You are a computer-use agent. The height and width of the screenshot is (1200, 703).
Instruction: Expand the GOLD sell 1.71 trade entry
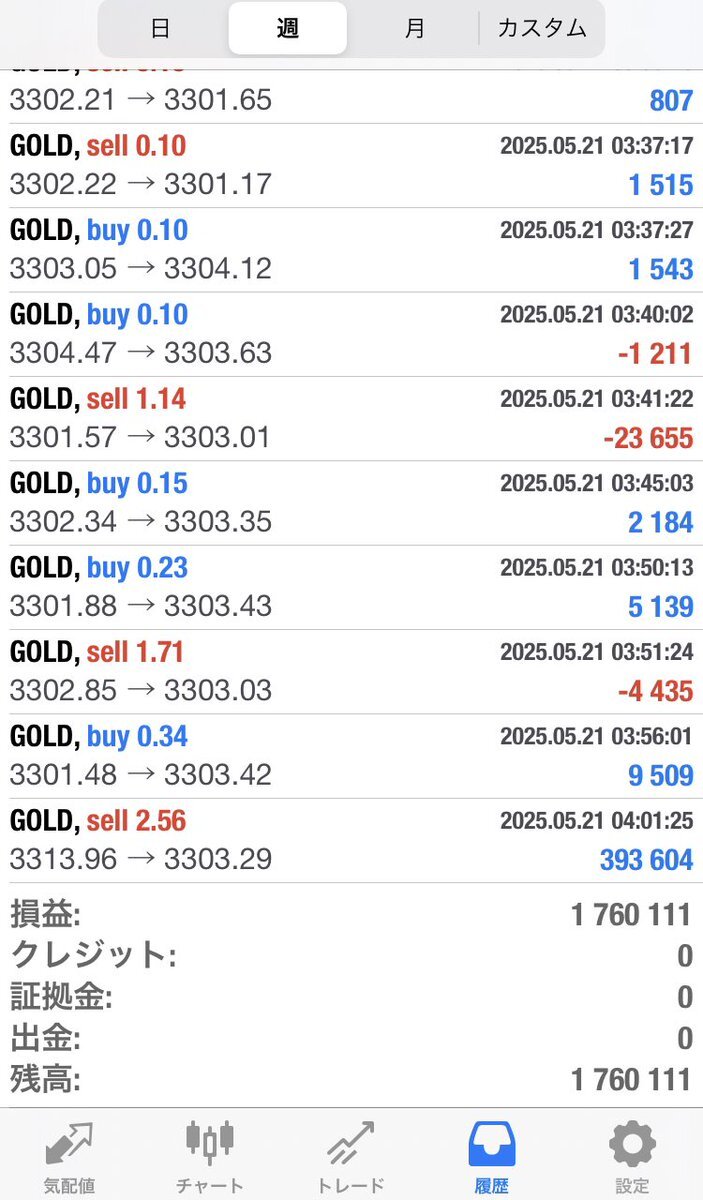[x=351, y=672]
